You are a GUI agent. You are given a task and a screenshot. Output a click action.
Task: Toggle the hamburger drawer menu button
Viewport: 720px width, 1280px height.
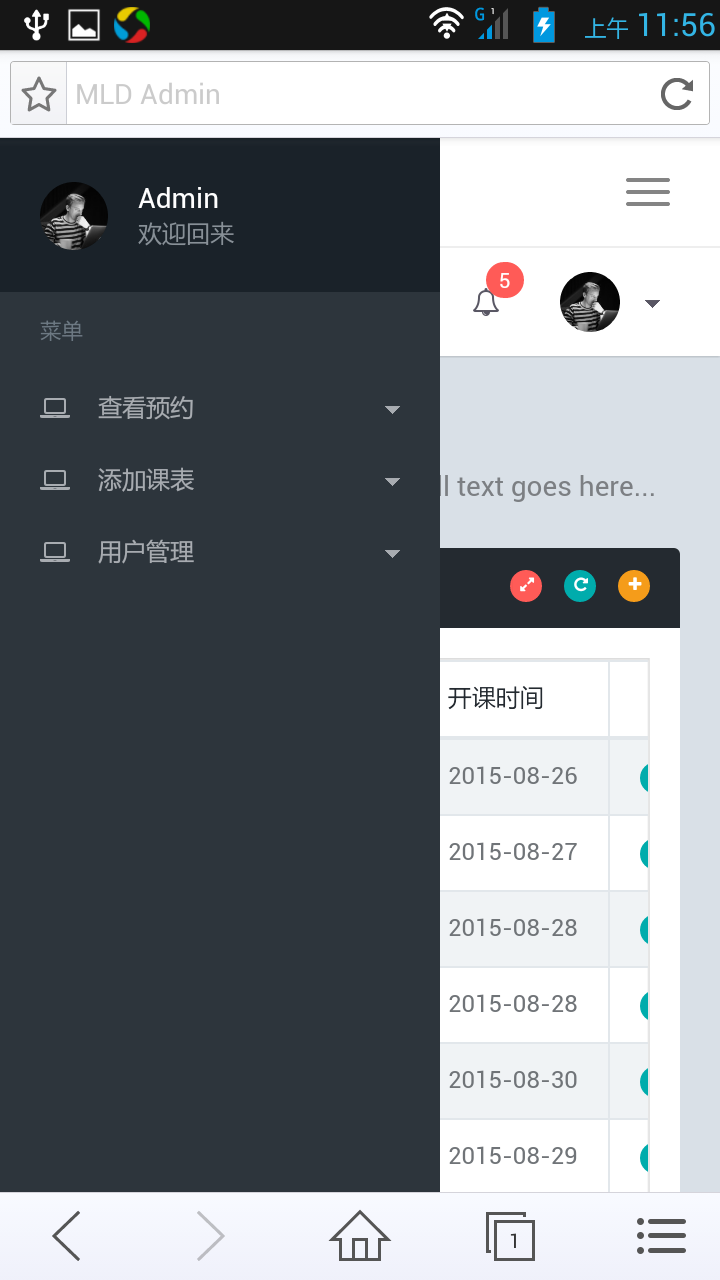[x=647, y=192]
